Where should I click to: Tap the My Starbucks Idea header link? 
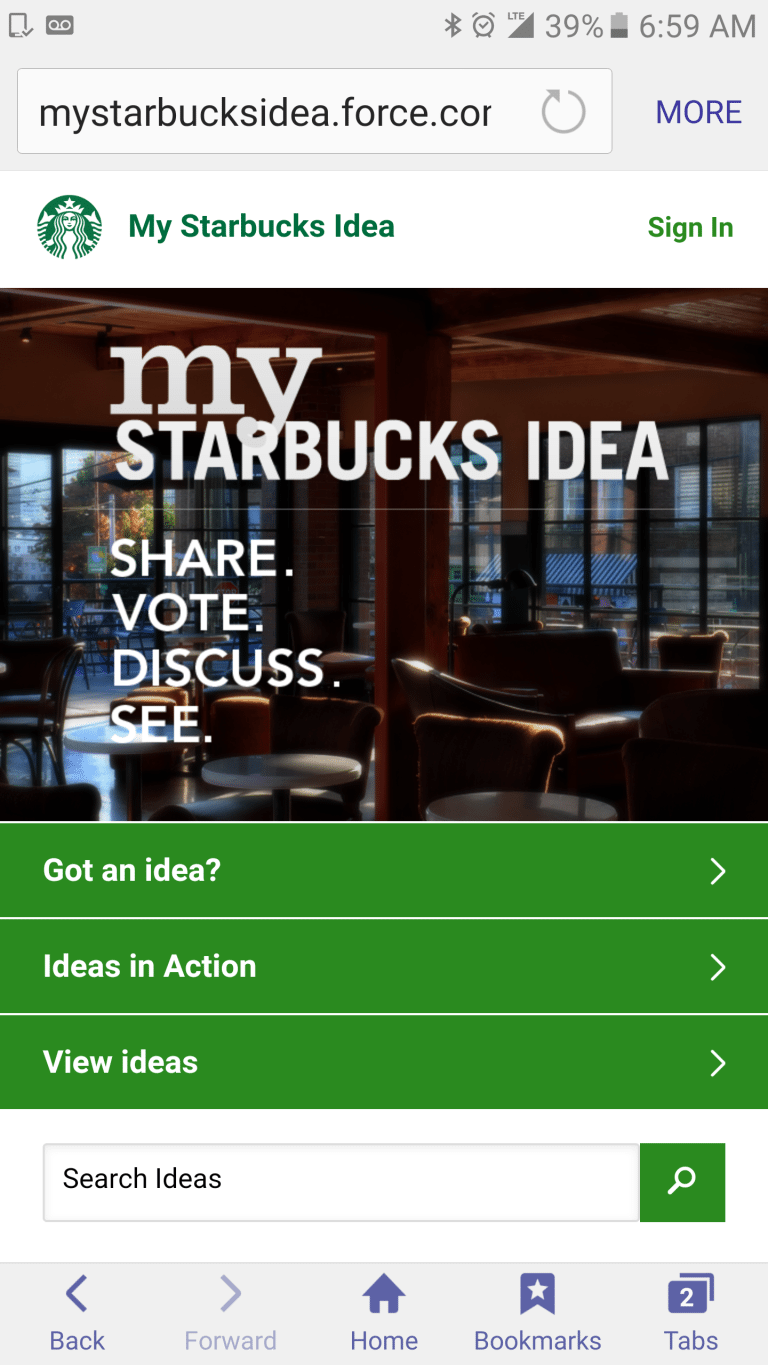tap(261, 227)
